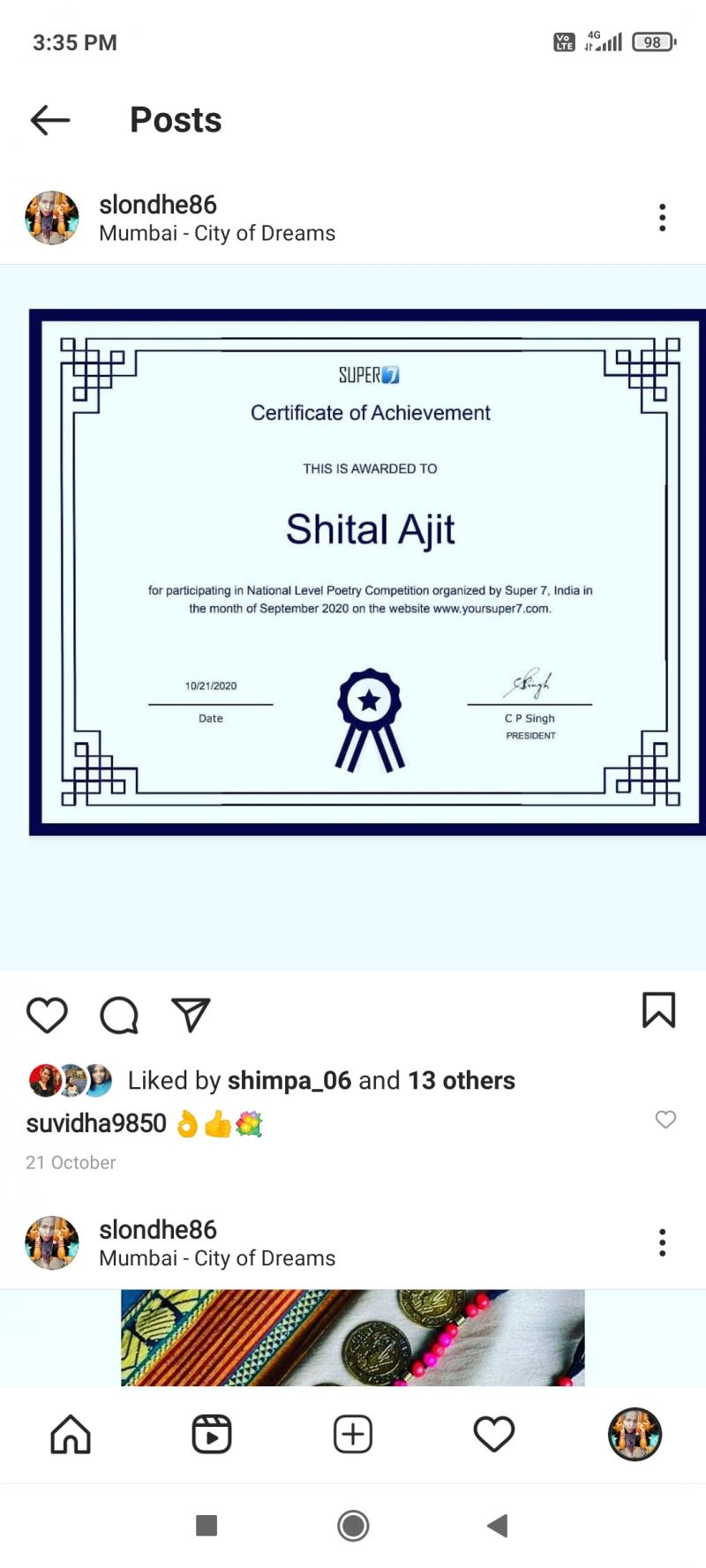706x1568 pixels.
Task: Open overflow menu on the coins post
Action: (662, 1242)
